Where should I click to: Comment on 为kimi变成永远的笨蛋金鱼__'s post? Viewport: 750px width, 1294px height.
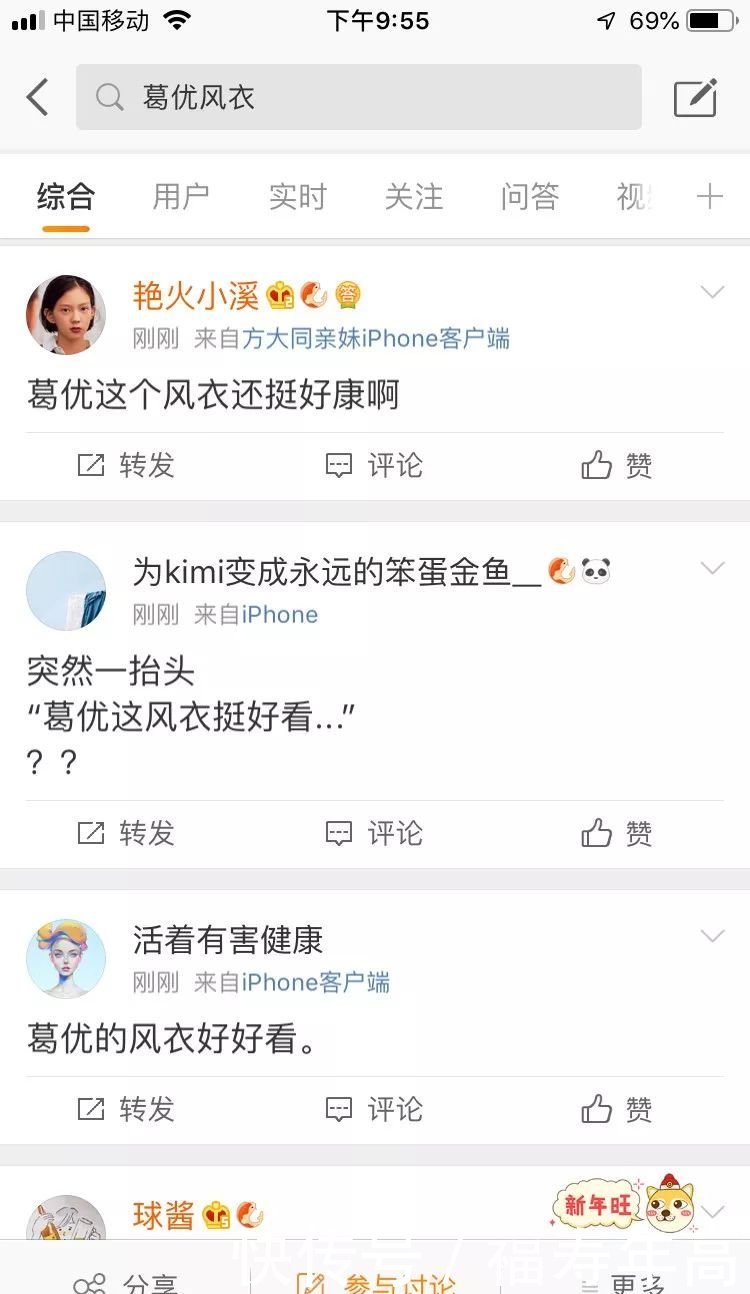coord(374,833)
